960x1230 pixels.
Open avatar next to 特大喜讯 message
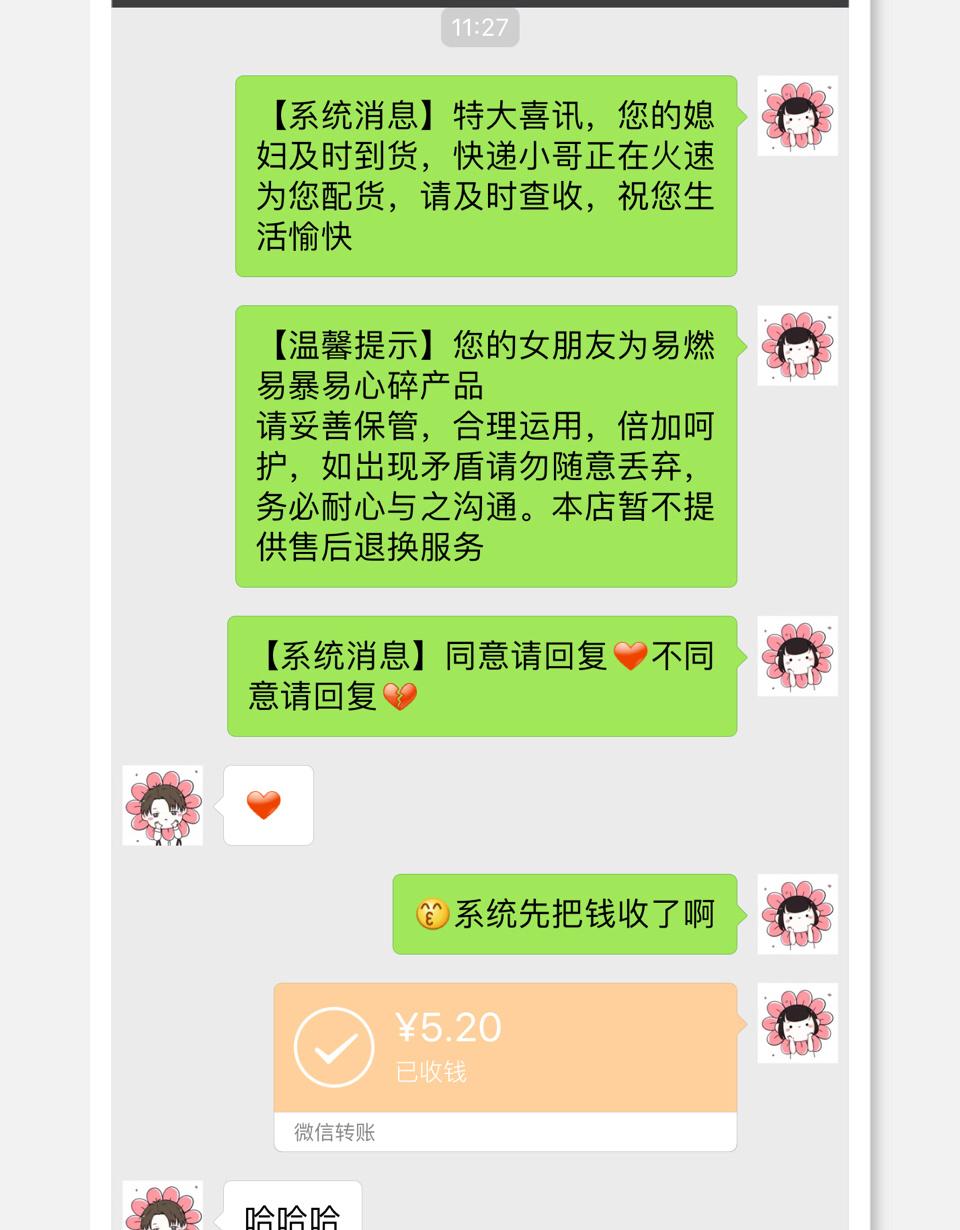click(x=797, y=116)
